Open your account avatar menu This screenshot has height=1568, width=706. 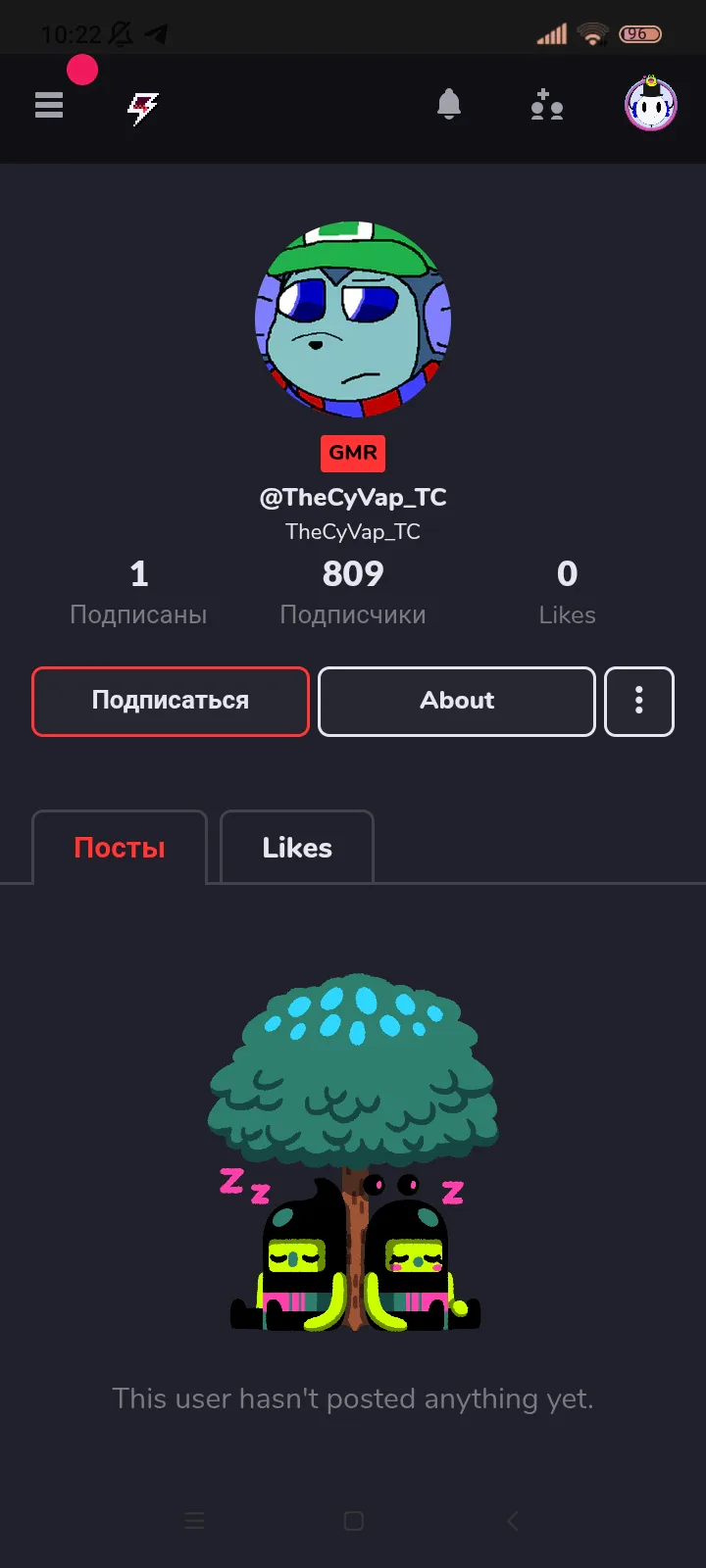click(651, 104)
